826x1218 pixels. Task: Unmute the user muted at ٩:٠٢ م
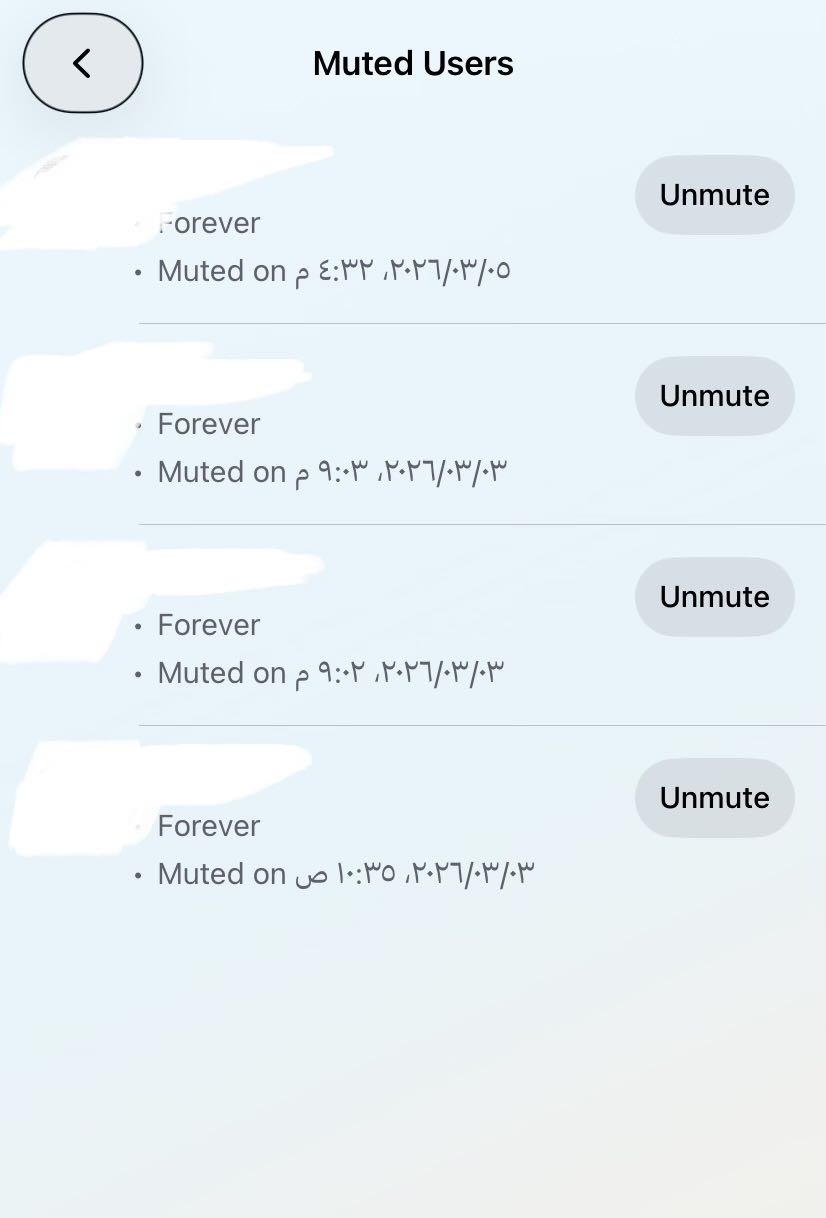pos(714,597)
